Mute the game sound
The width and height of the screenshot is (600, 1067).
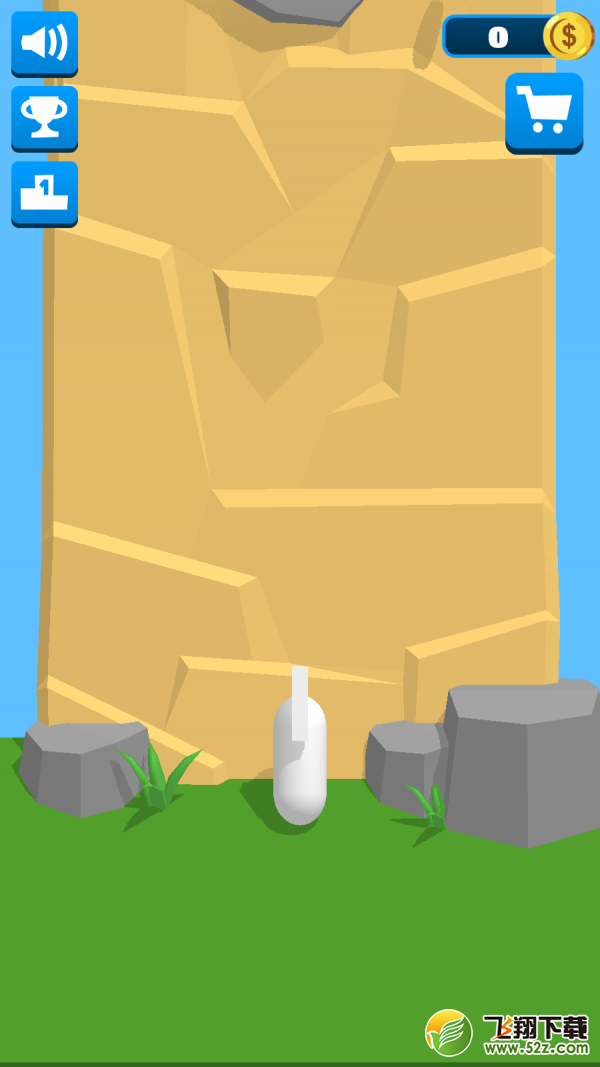pyautogui.click(x=44, y=44)
